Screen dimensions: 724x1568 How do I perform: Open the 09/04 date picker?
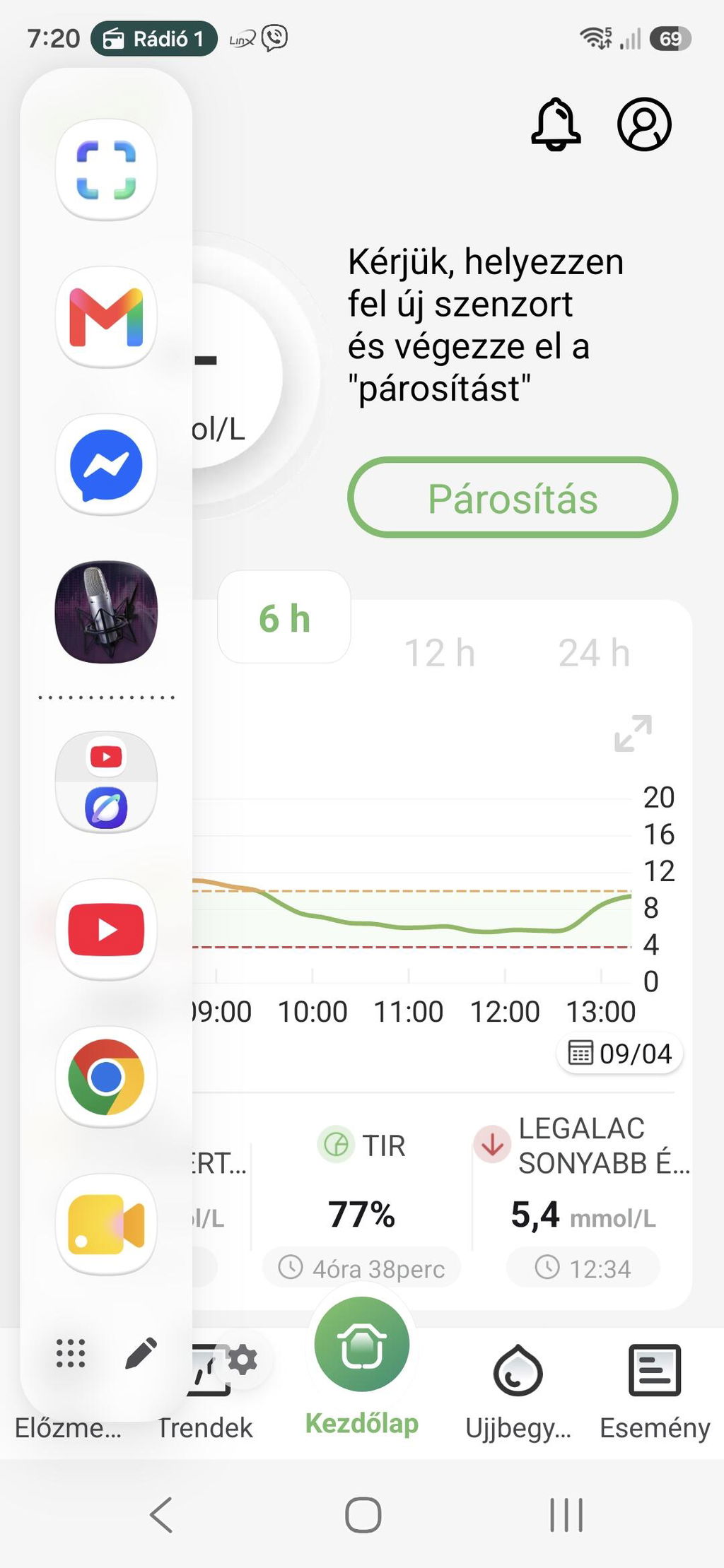click(x=620, y=1054)
